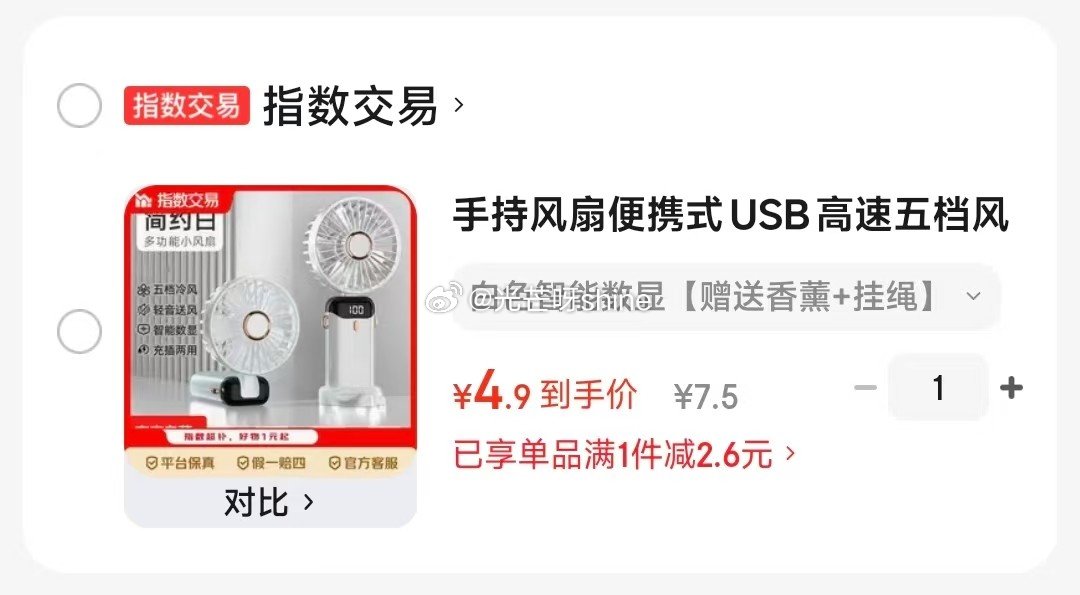Edit the quantity field showing 1
The image size is (1080, 595).
938,387
